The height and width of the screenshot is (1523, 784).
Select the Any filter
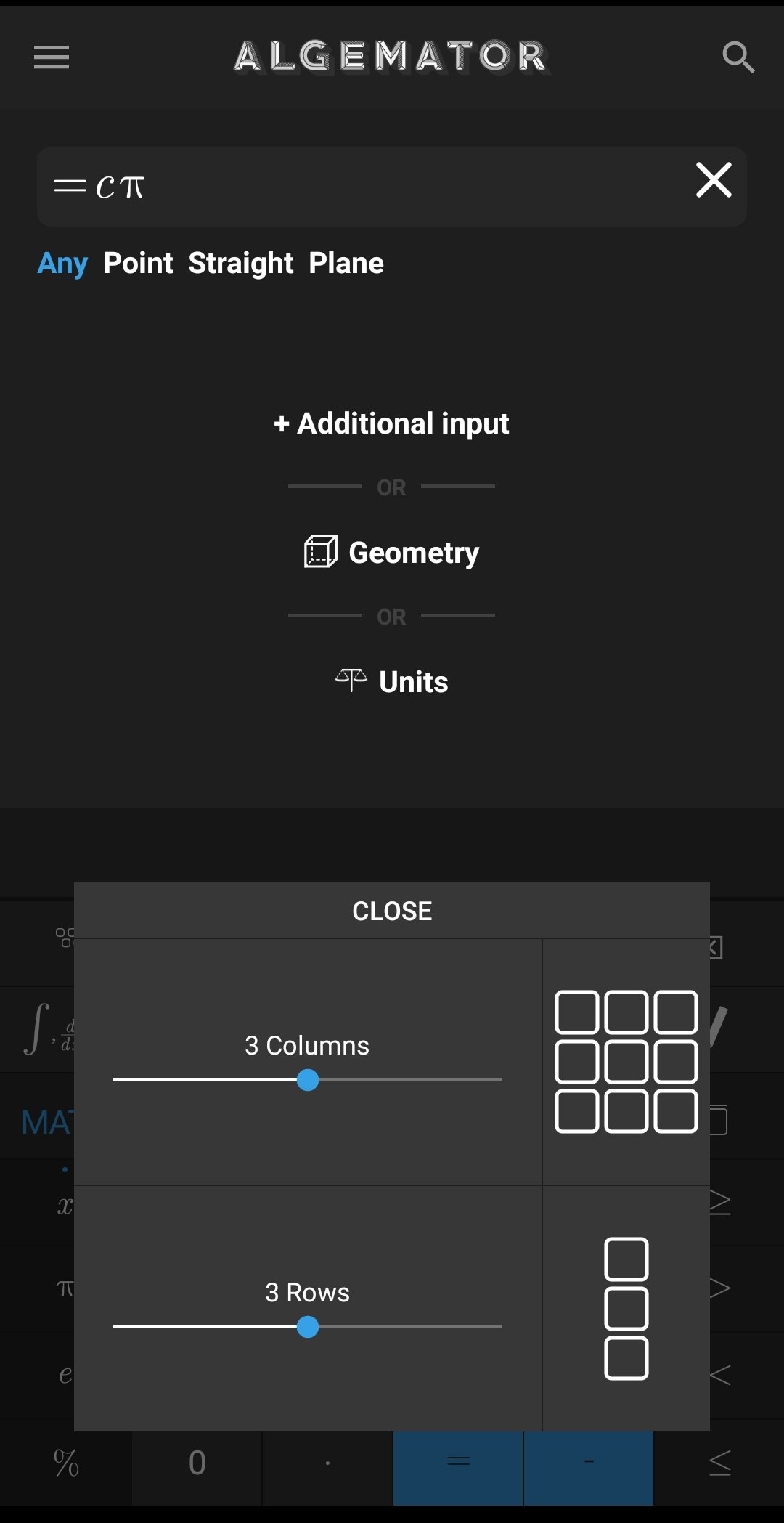coord(62,264)
